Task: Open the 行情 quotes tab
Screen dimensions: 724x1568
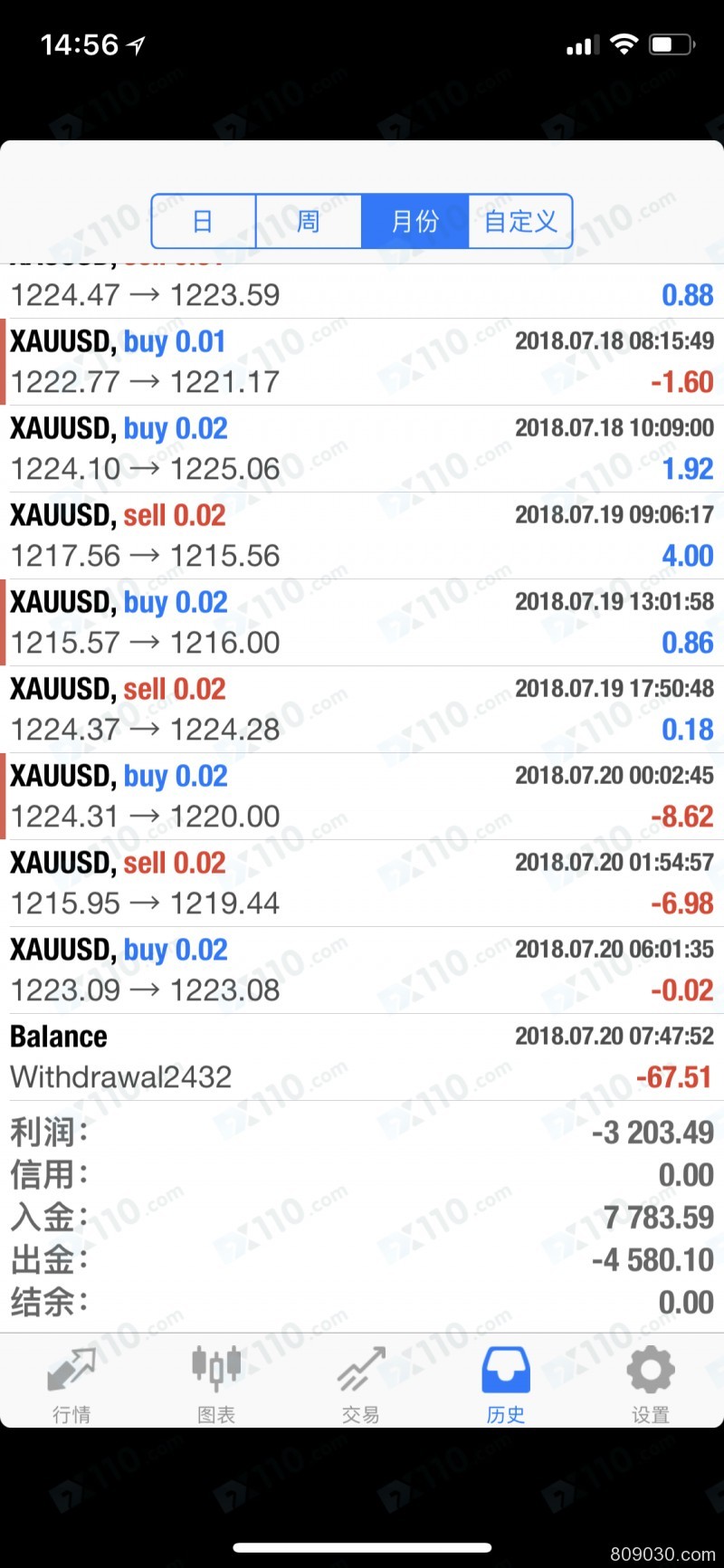Action: click(x=71, y=1382)
